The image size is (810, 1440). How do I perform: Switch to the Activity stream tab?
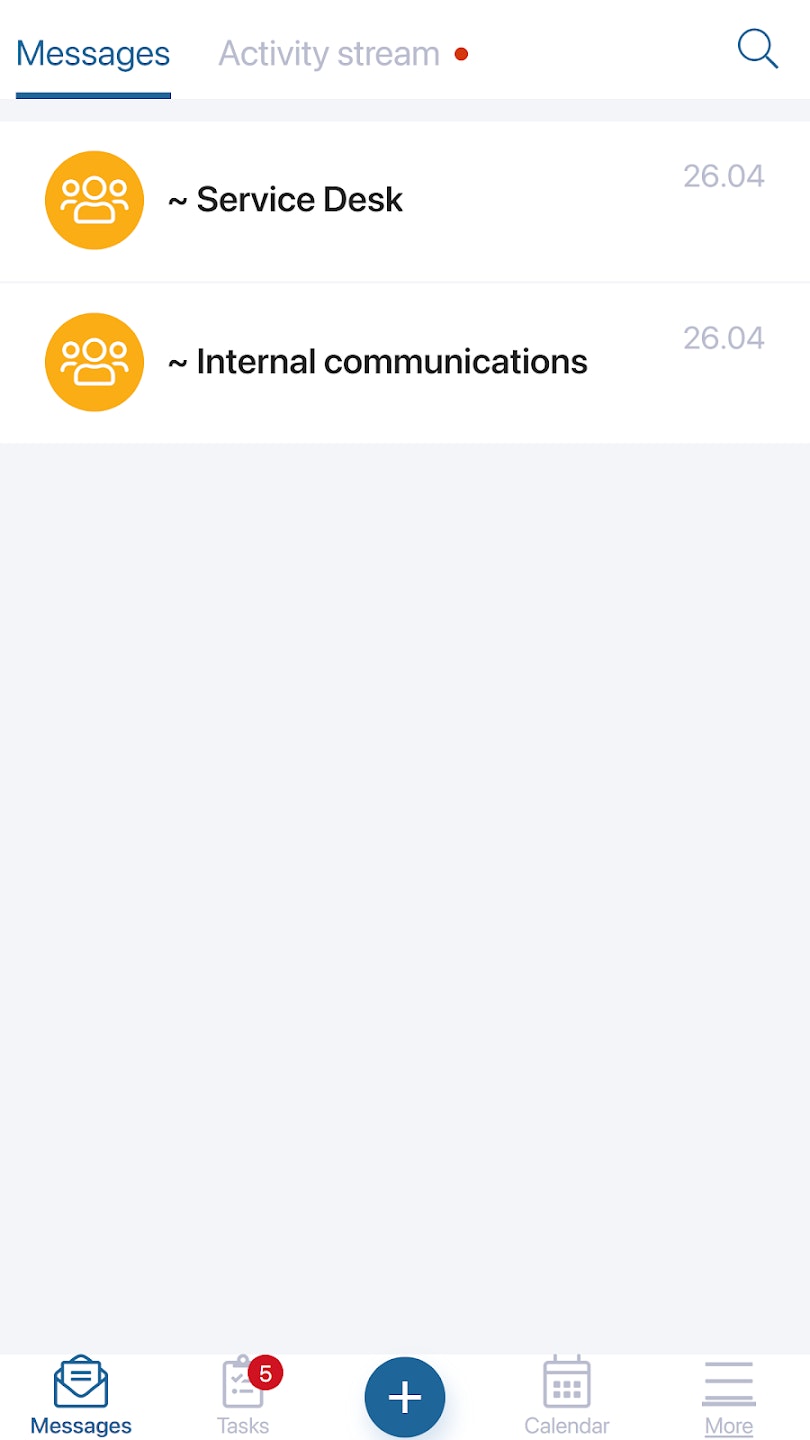(x=329, y=53)
